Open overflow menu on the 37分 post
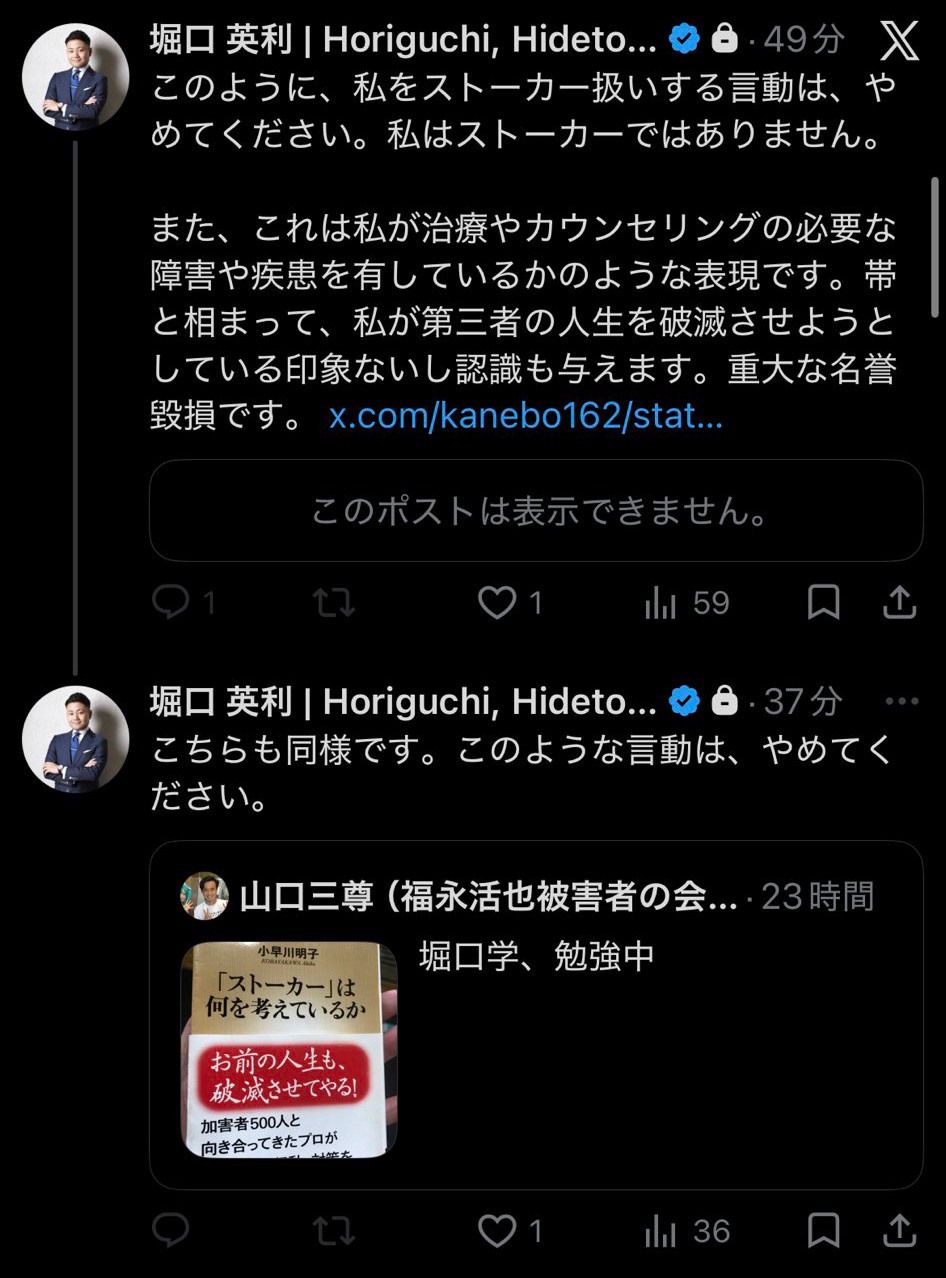 pyautogui.click(x=902, y=701)
